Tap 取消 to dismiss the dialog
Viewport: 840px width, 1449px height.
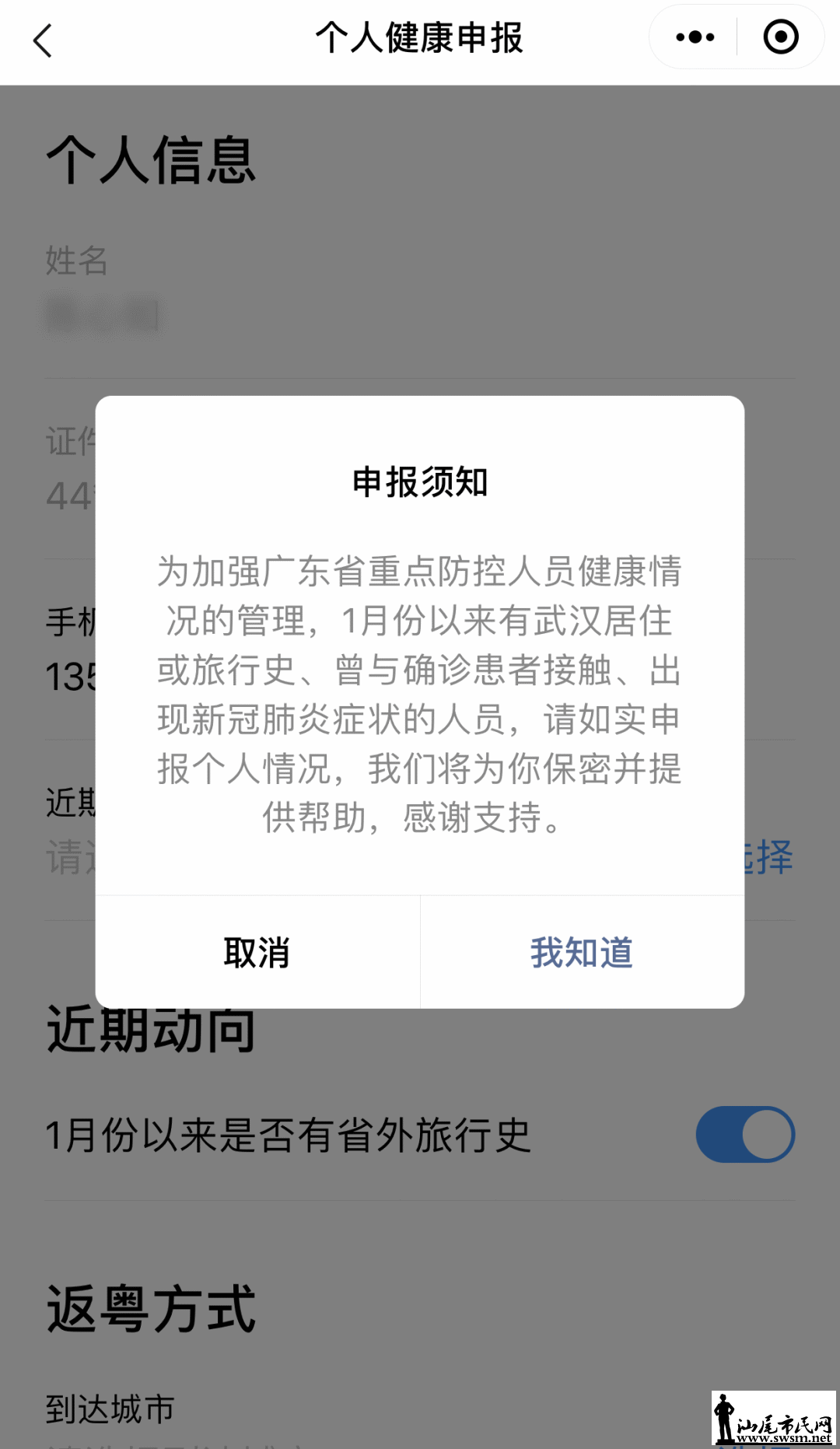257,952
